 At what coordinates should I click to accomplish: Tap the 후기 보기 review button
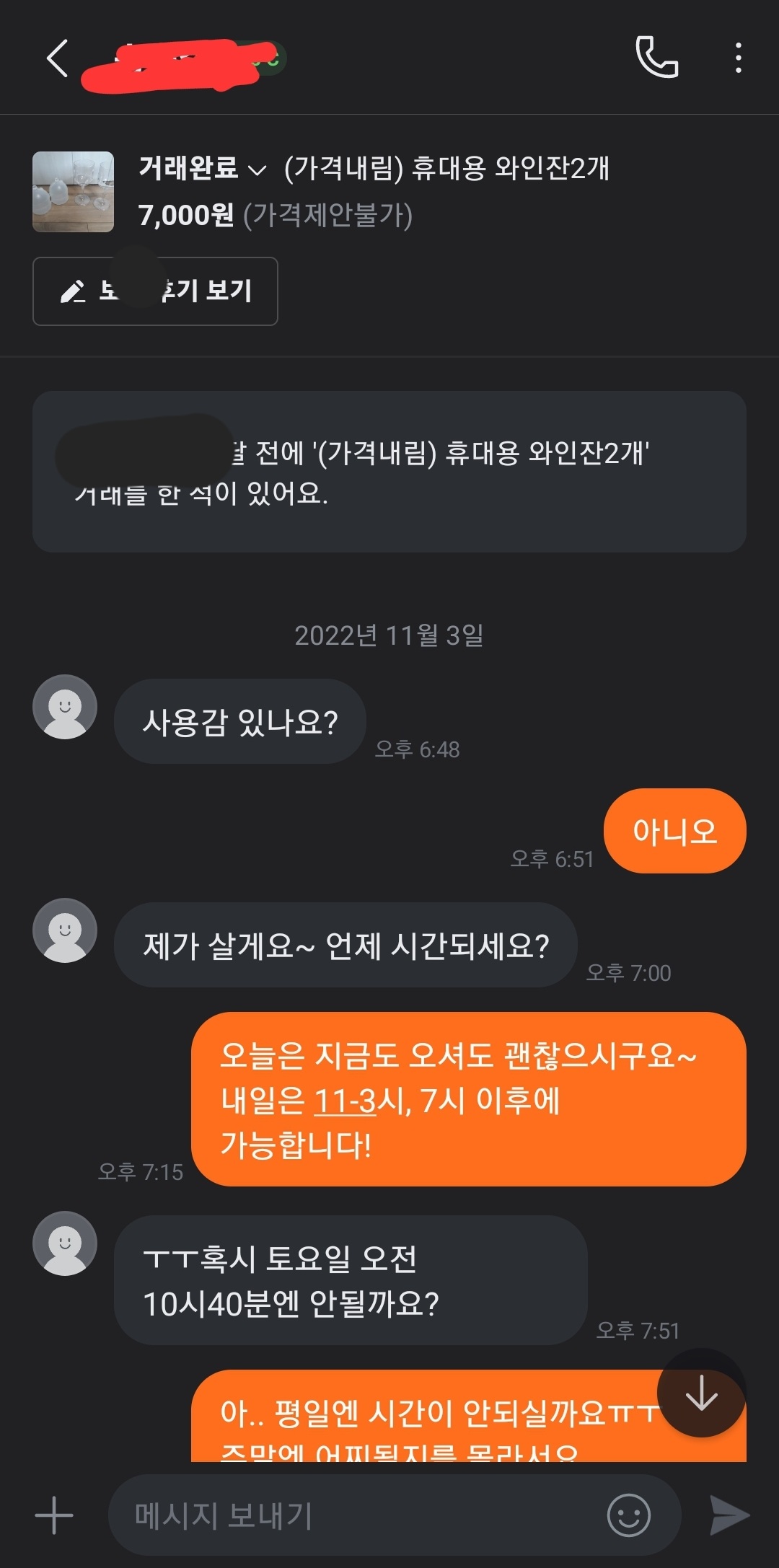tap(155, 291)
